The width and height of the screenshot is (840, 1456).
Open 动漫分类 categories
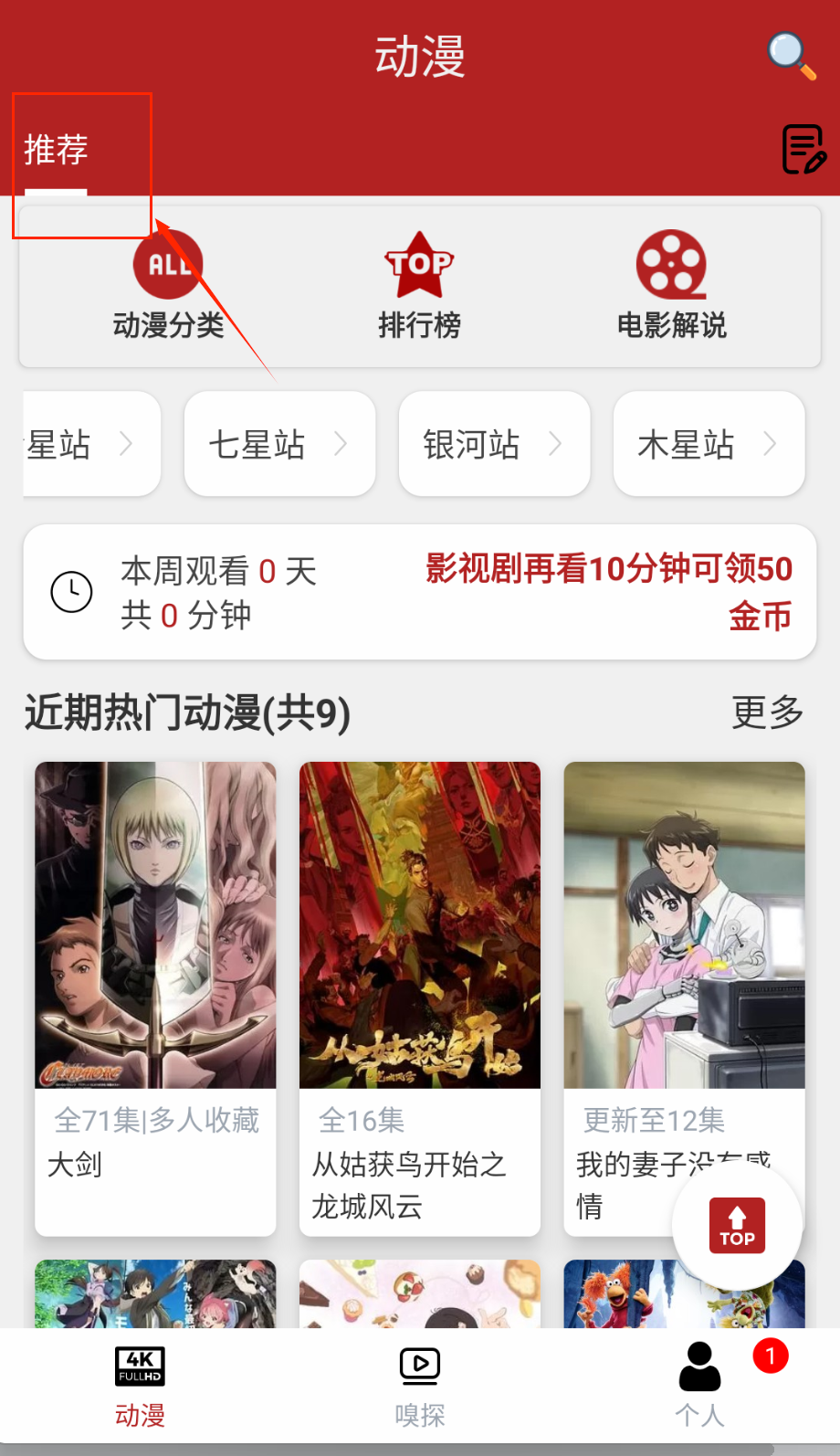click(x=168, y=285)
